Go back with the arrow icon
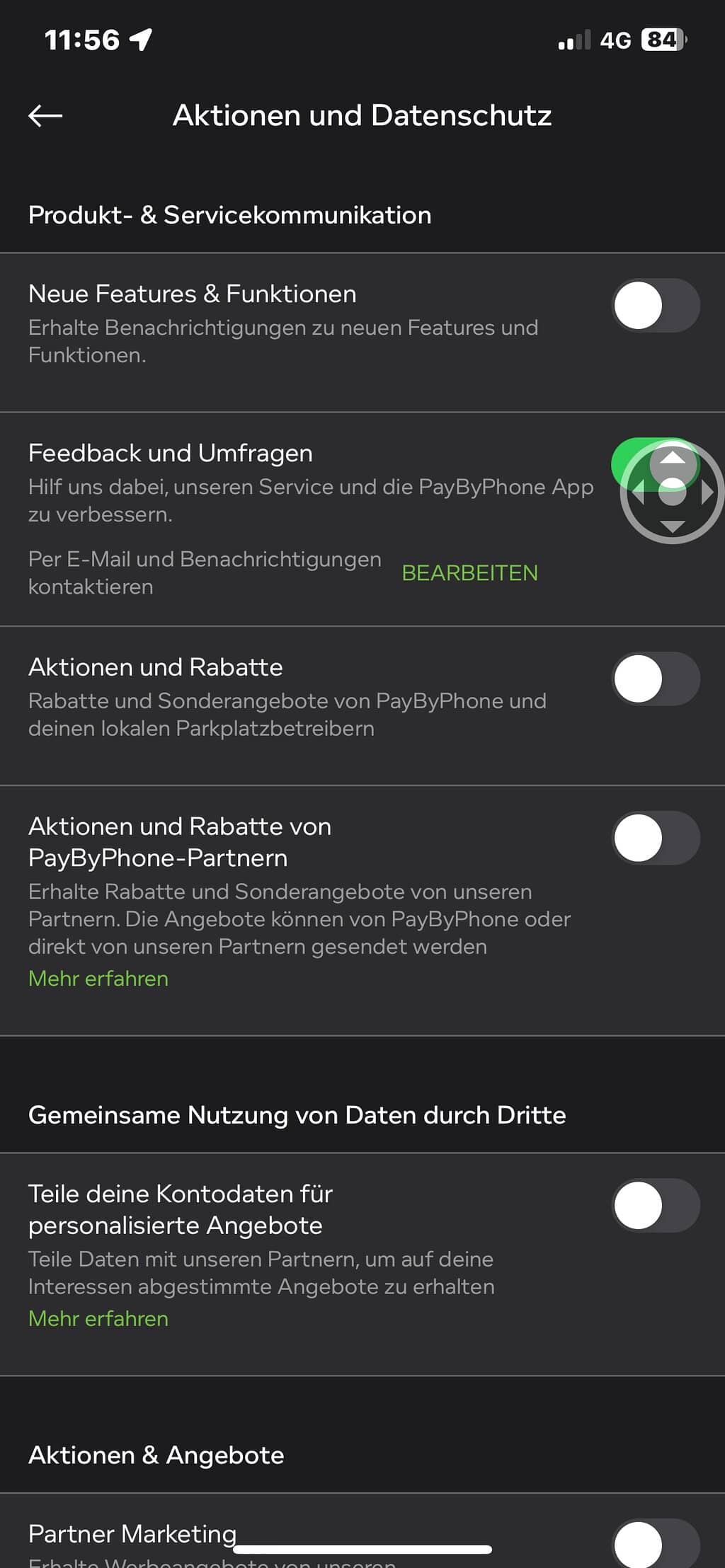 45,115
